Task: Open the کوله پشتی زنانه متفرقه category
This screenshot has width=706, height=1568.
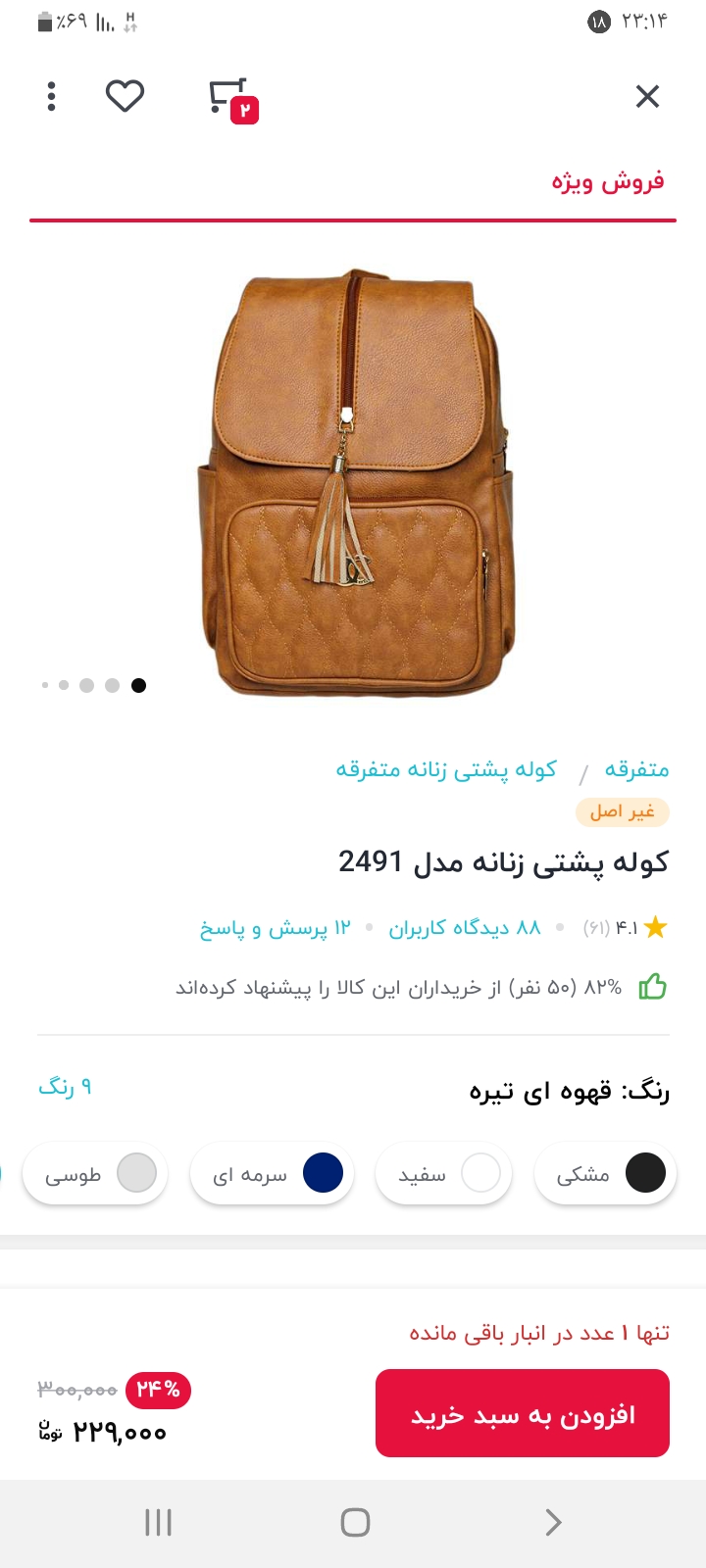Action: 446,769
